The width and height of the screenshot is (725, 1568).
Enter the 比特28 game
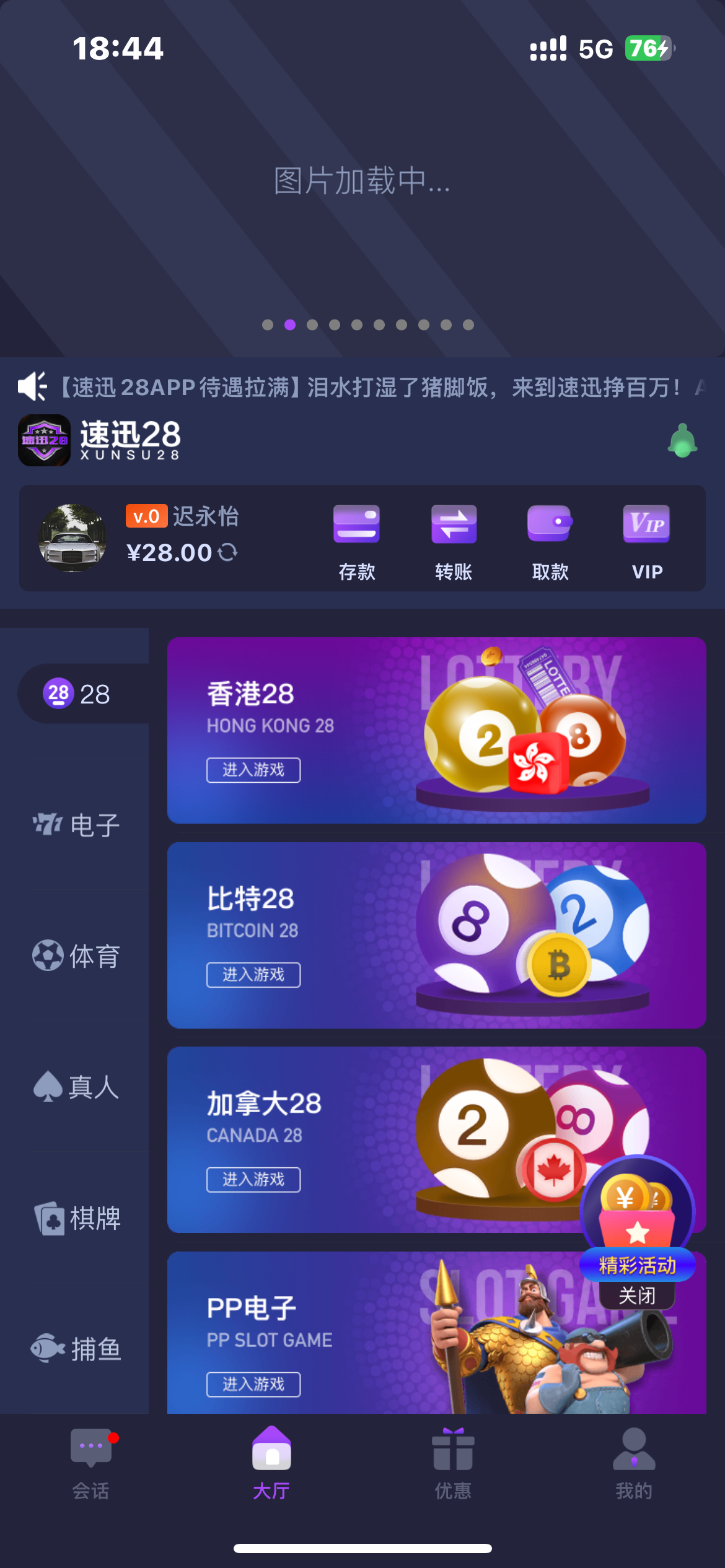[x=253, y=975]
